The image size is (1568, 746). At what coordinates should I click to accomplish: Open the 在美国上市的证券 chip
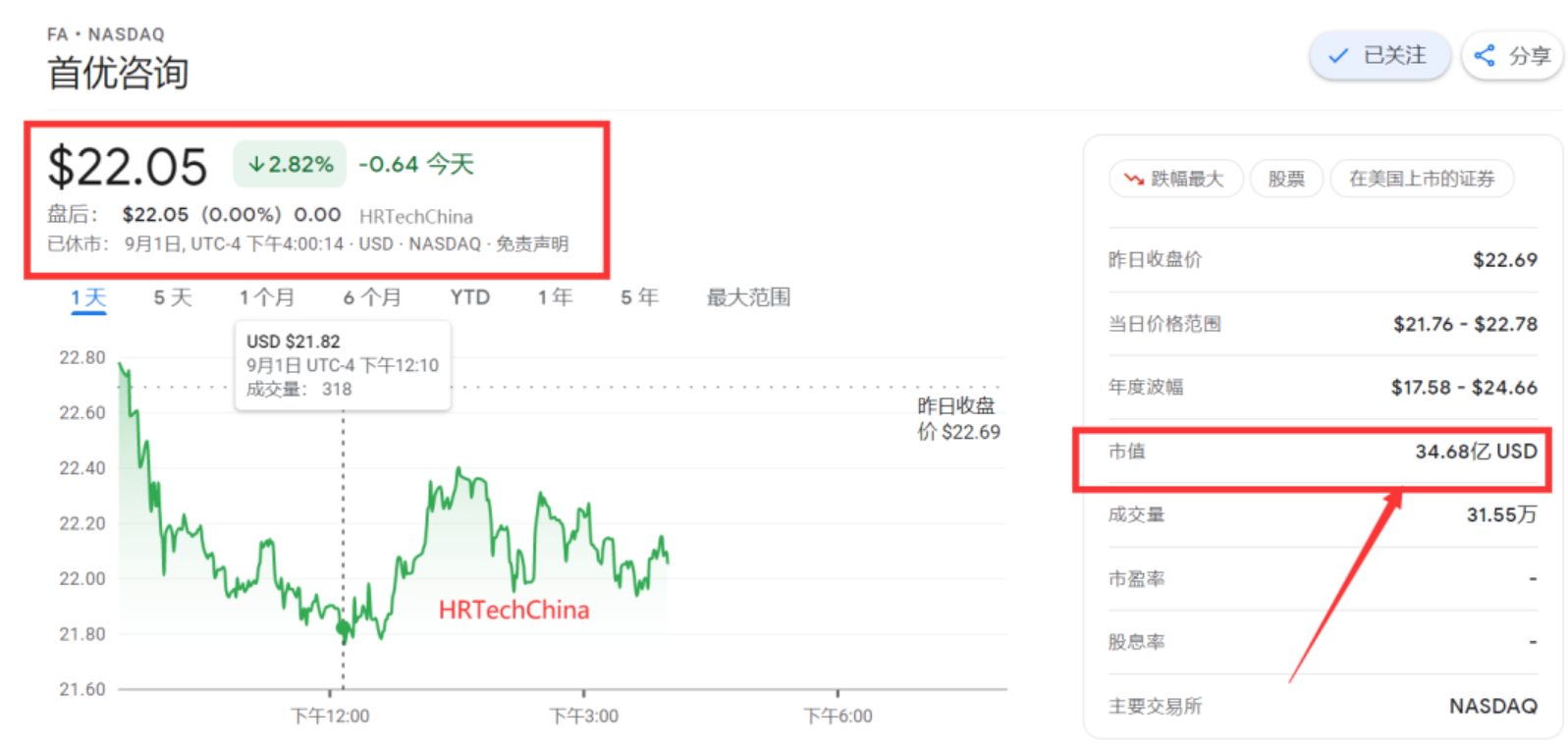(x=1421, y=179)
